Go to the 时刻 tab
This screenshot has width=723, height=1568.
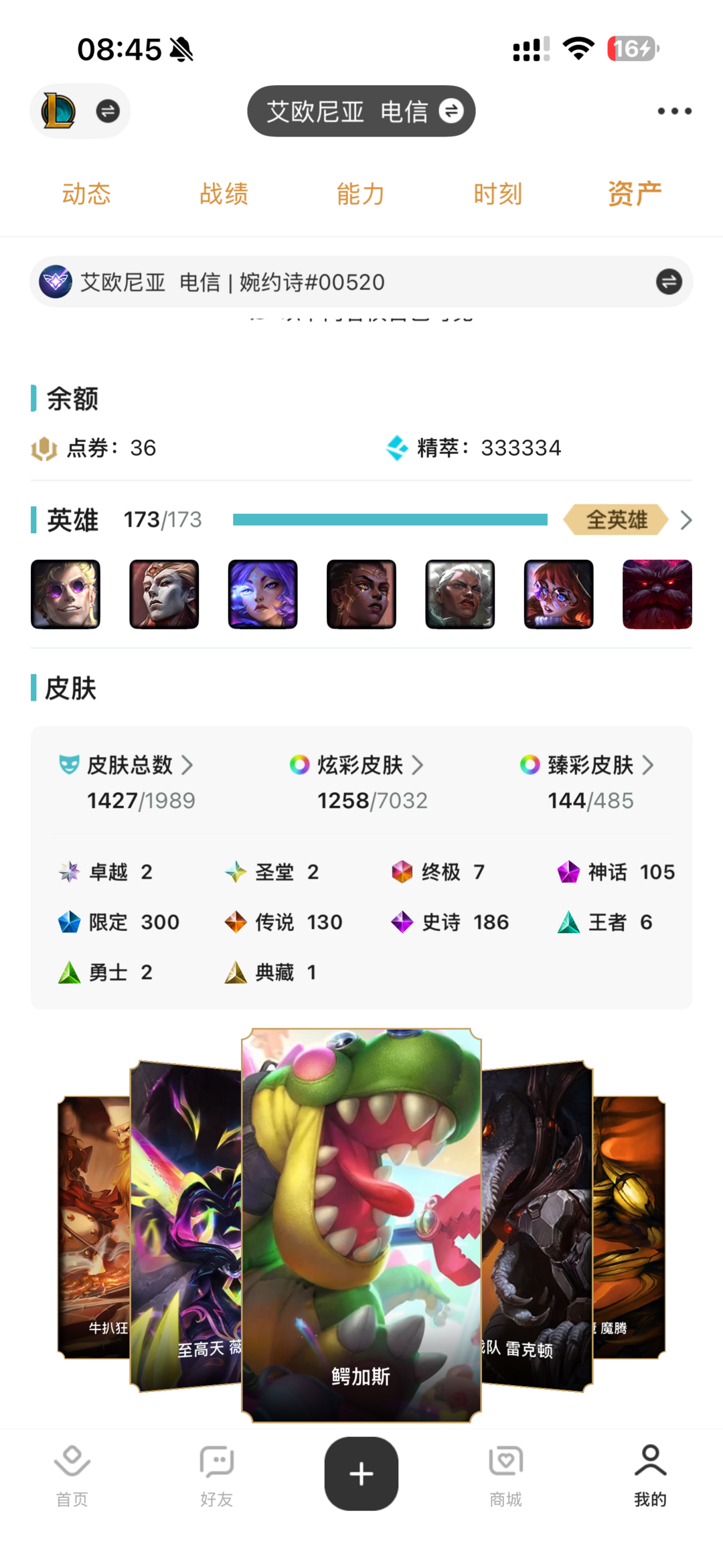pyautogui.click(x=498, y=194)
